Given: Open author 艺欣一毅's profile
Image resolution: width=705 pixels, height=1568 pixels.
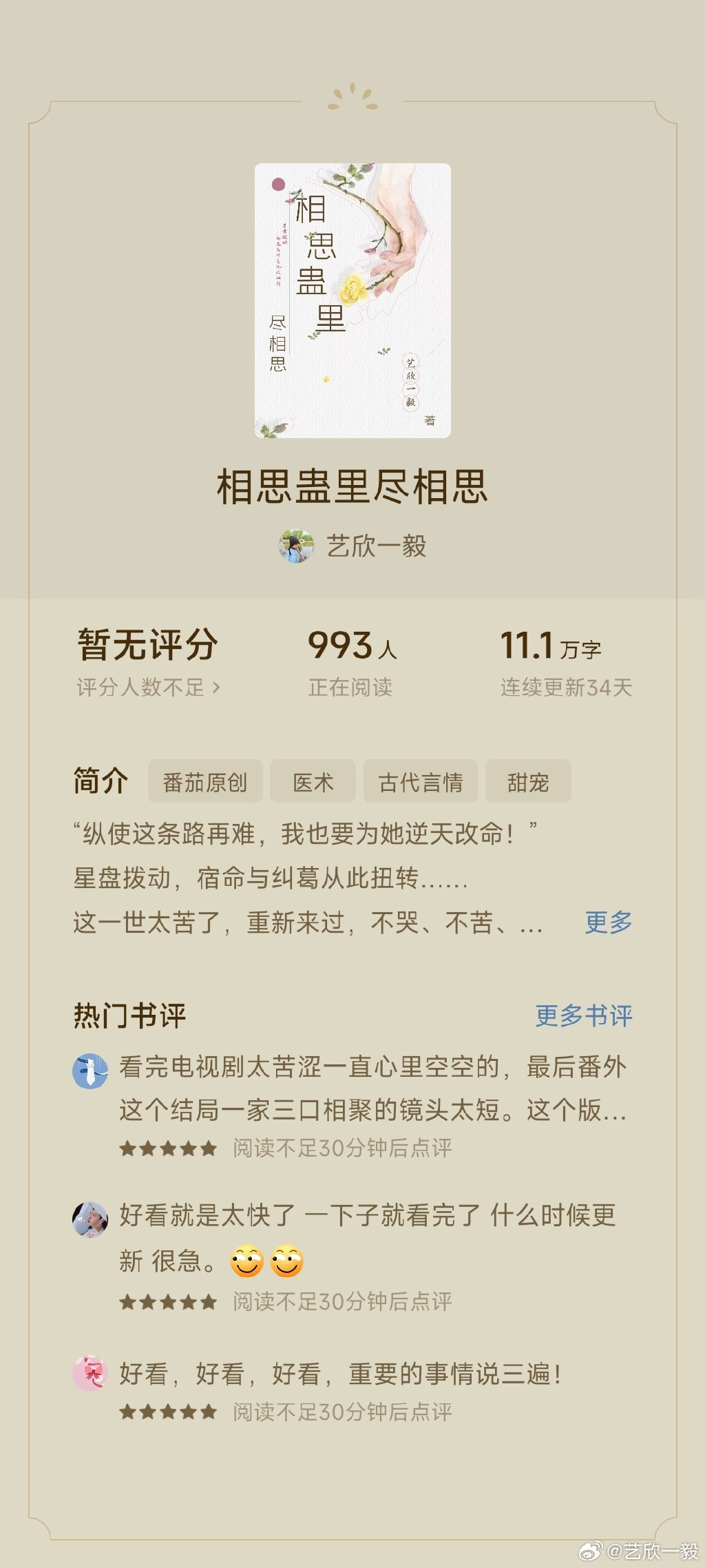Looking at the screenshot, I should [x=352, y=546].
